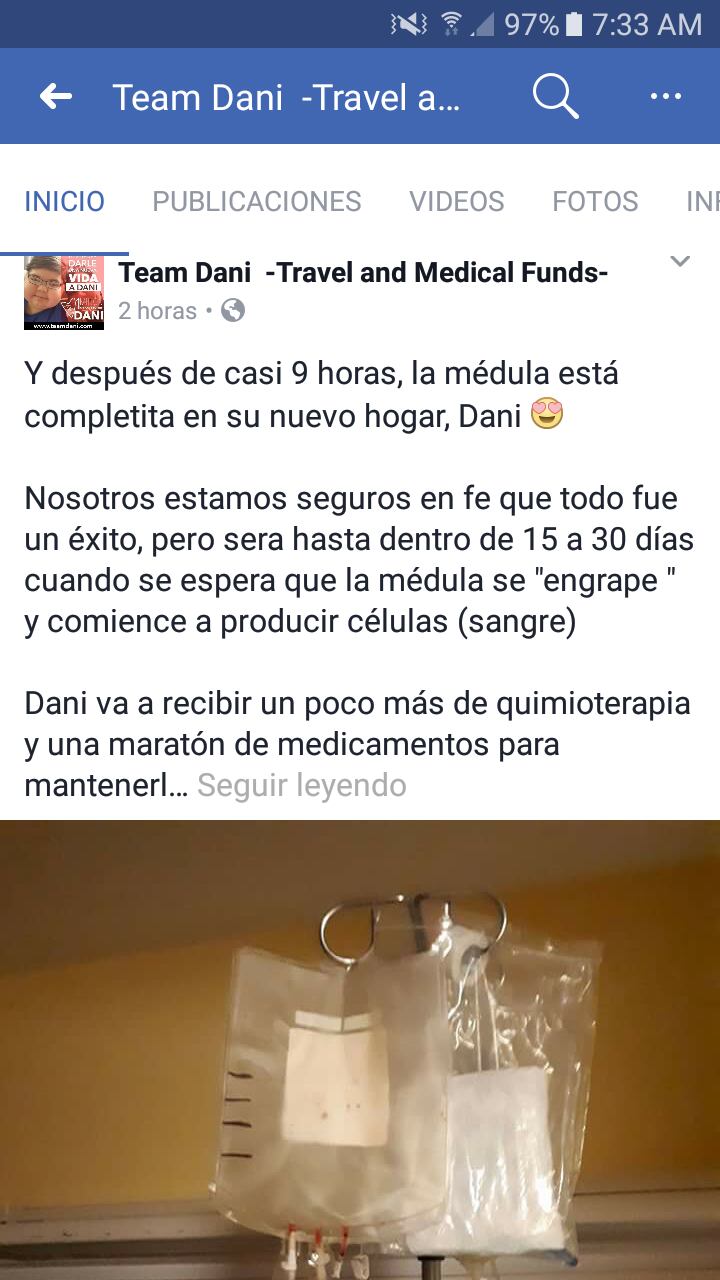The width and height of the screenshot is (720, 1280).
Task: Switch to the Inicio tab
Action: click(x=64, y=201)
